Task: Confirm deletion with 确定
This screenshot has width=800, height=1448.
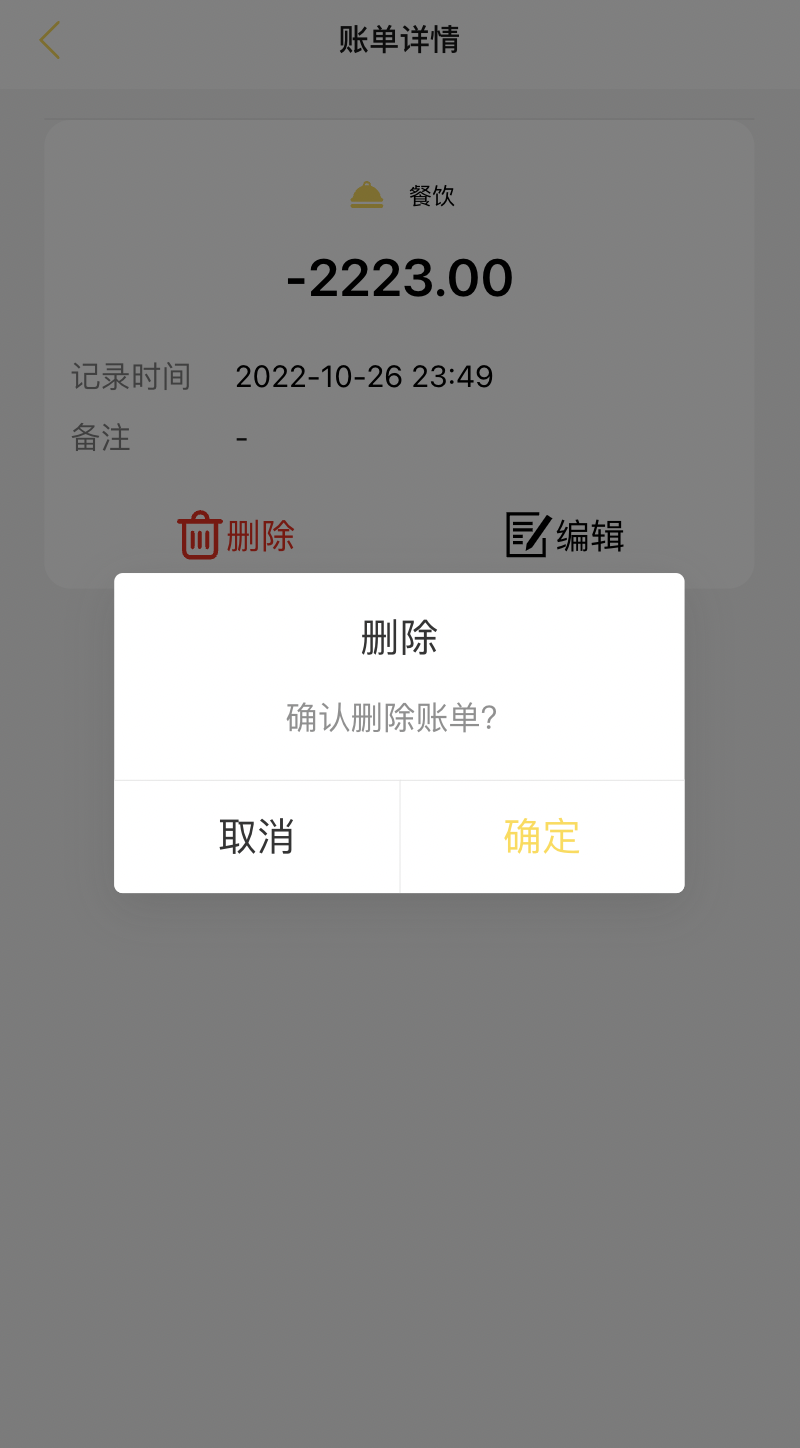Action: 542,836
